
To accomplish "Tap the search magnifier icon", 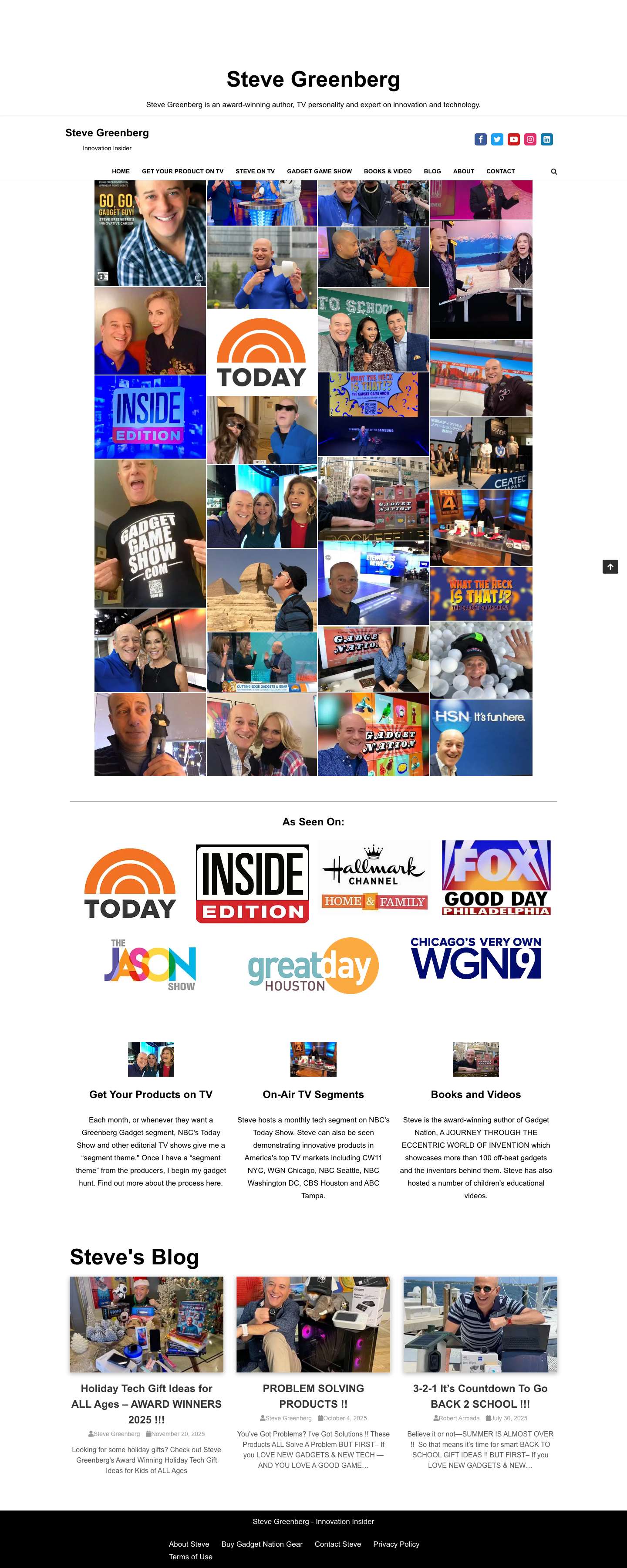I will pos(554,172).
